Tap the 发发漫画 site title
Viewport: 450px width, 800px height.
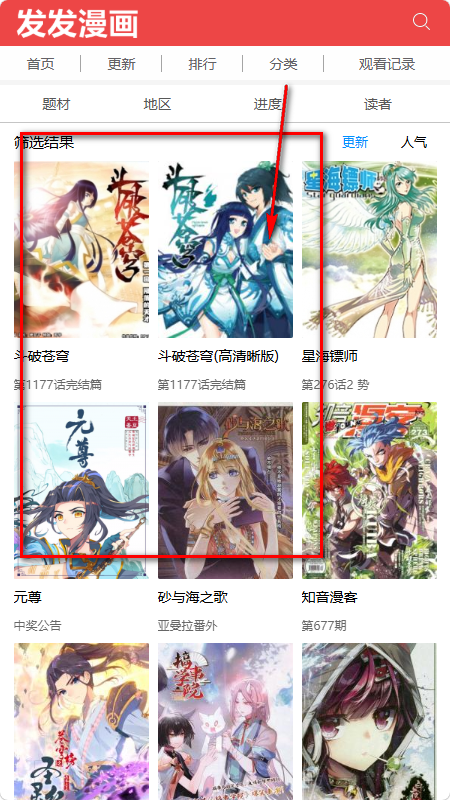(78, 23)
